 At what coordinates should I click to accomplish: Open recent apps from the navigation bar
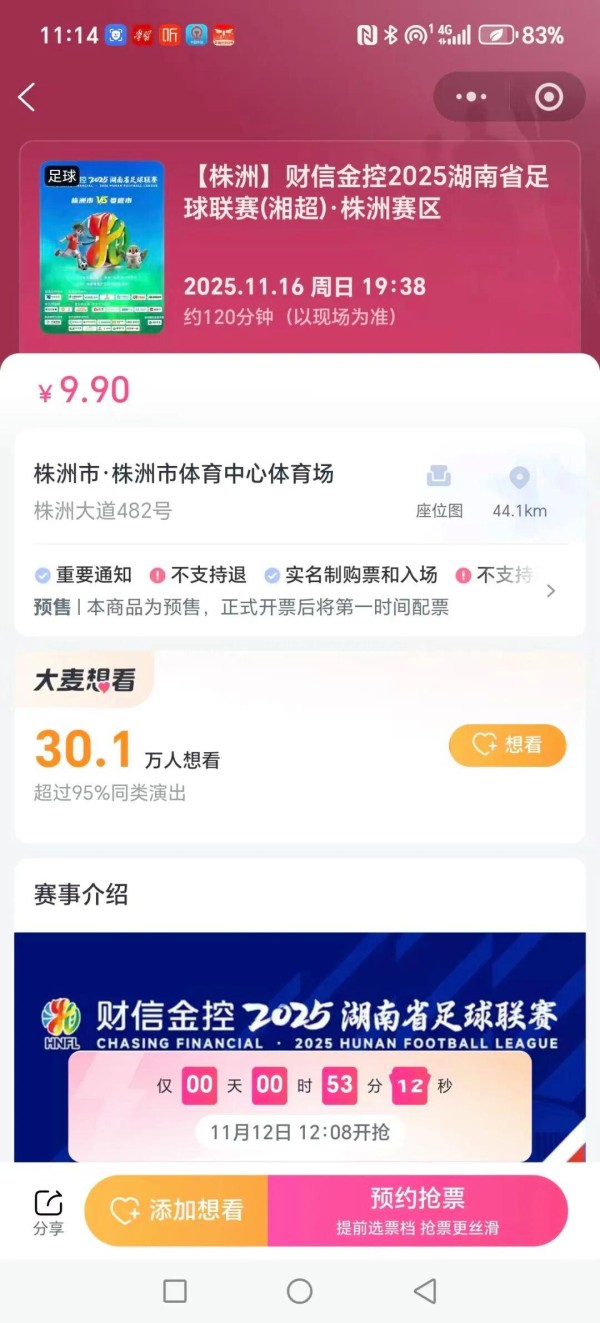175,1291
